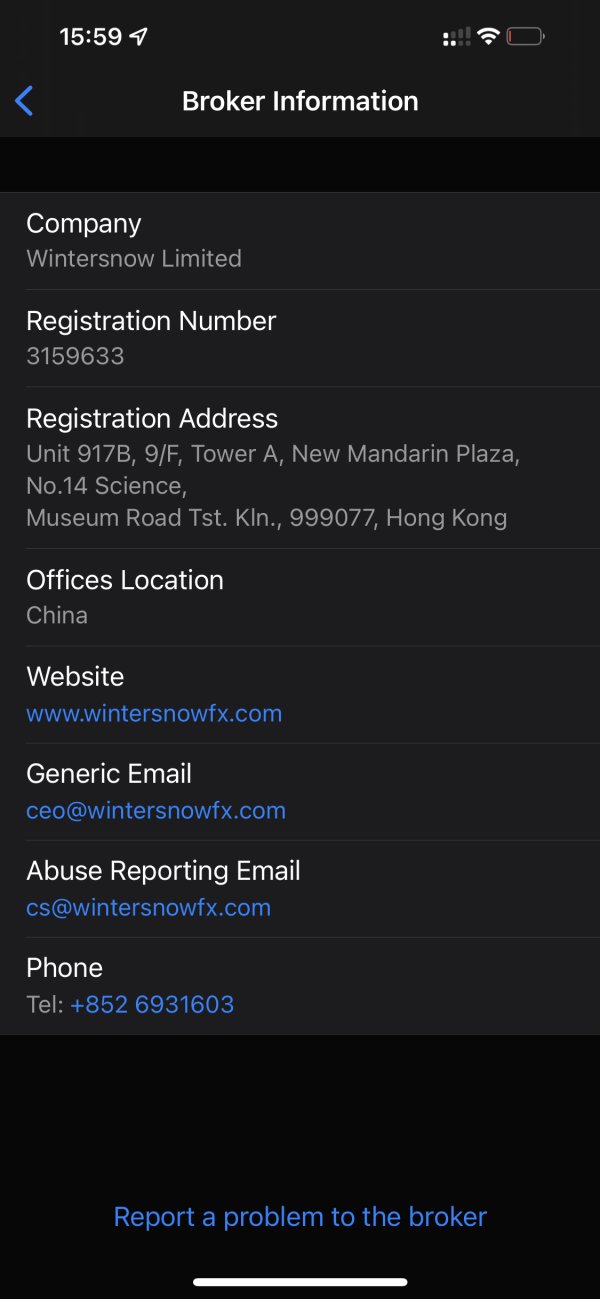This screenshot has width=600, height=1299.
Task: Call the phone number +852 6931603
Action: (x=152, y=1005)
